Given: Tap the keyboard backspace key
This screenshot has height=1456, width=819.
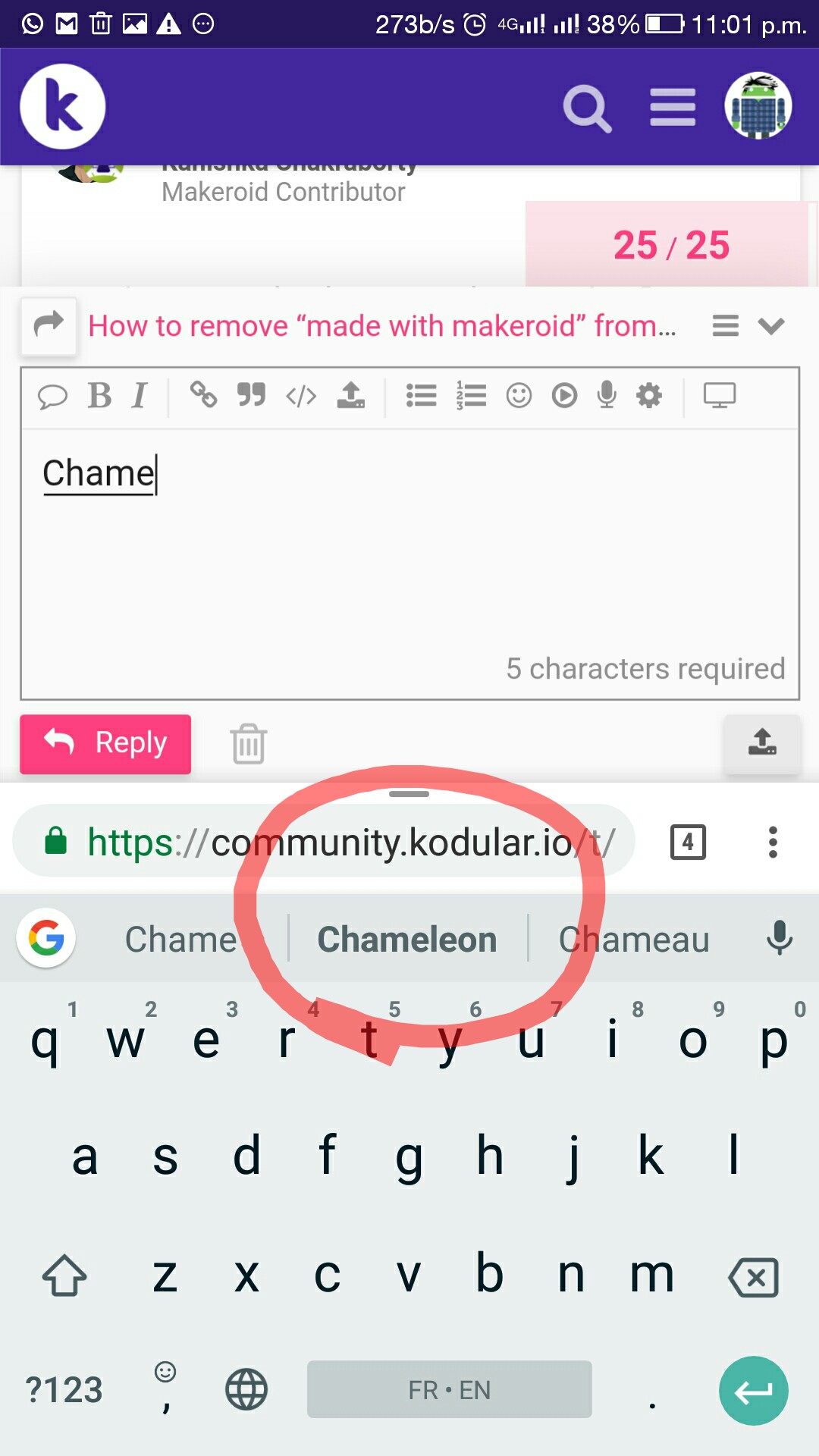Looking at the screenshot, I should tap(754, 1277).
